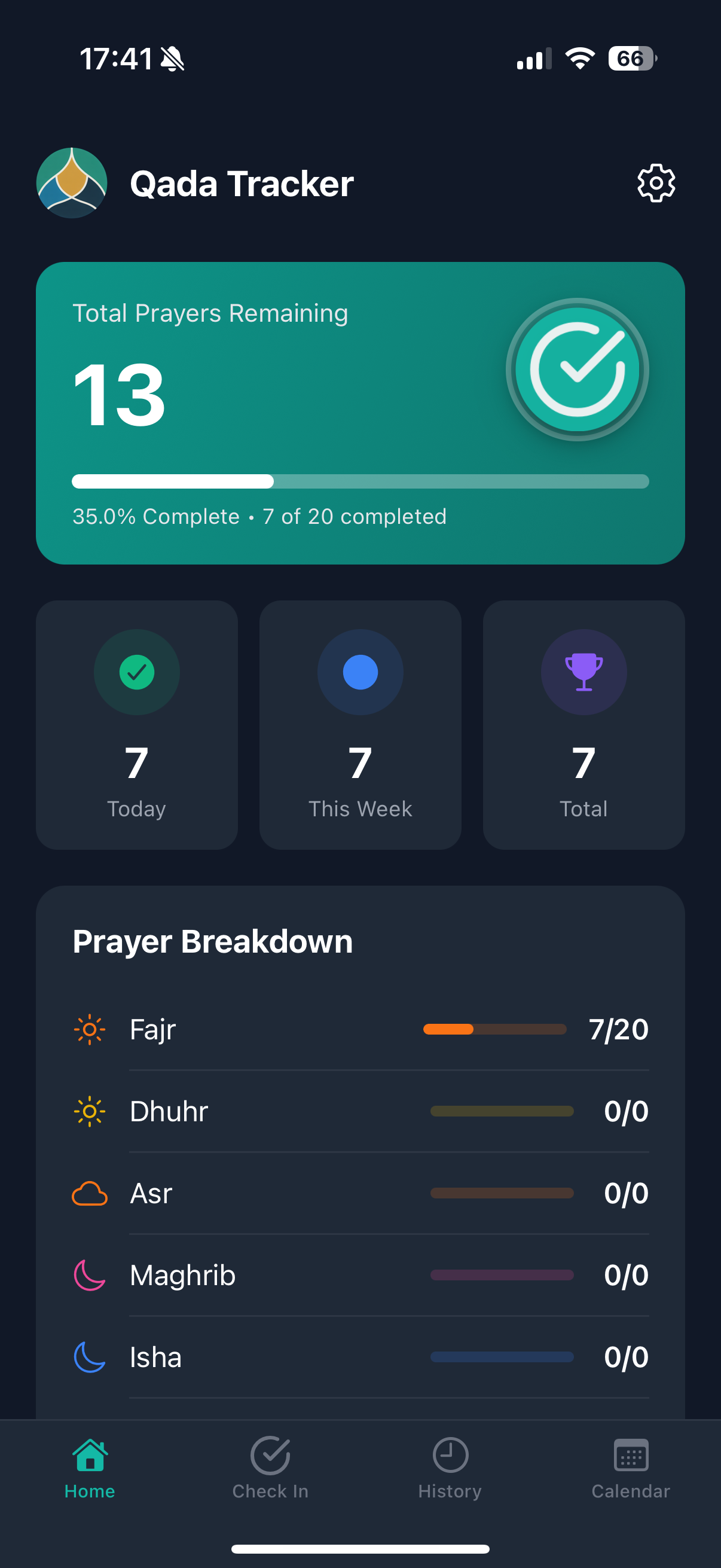
Task: Tap the 7/20 count for Fajr
Action: [620, 1029]
